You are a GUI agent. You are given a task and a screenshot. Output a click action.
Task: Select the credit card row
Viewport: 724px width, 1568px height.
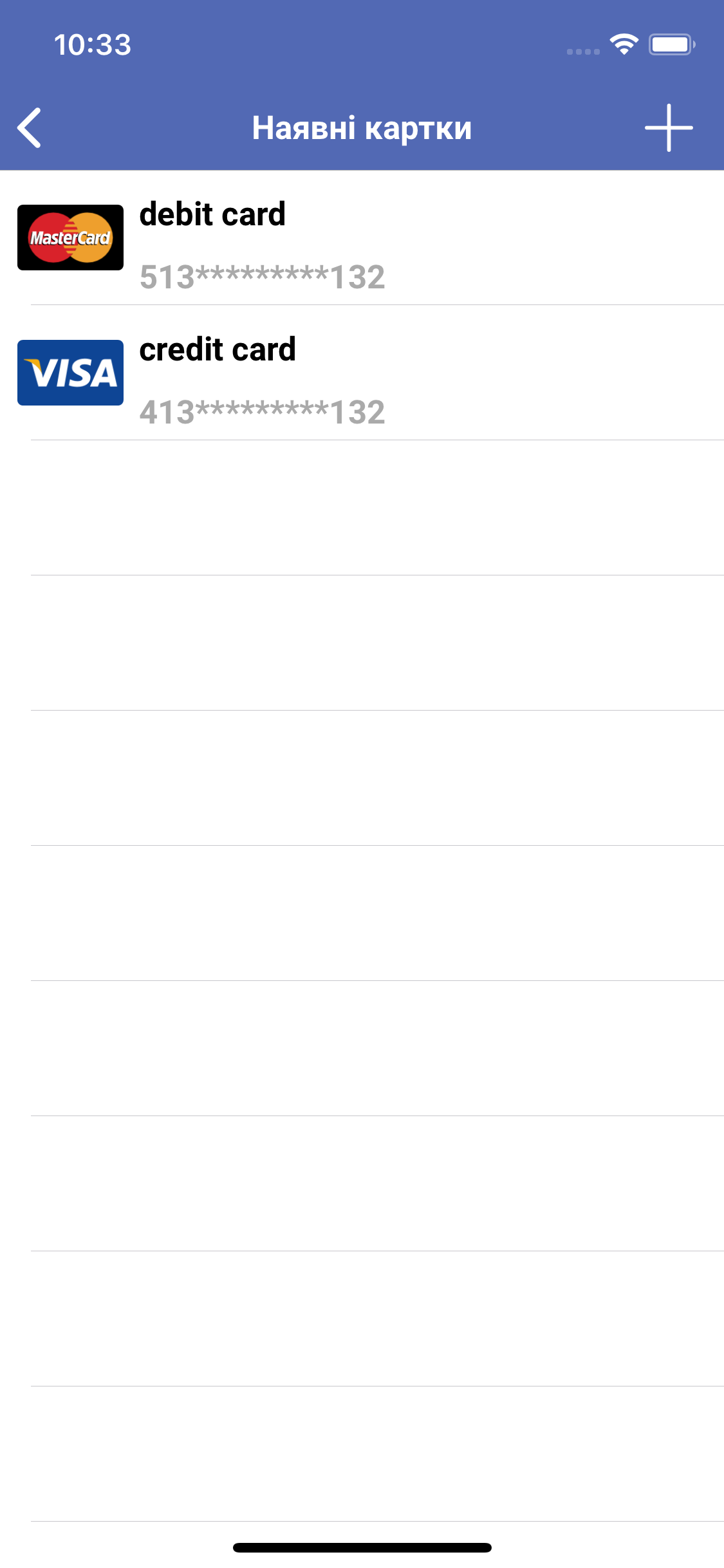[362, 380]
